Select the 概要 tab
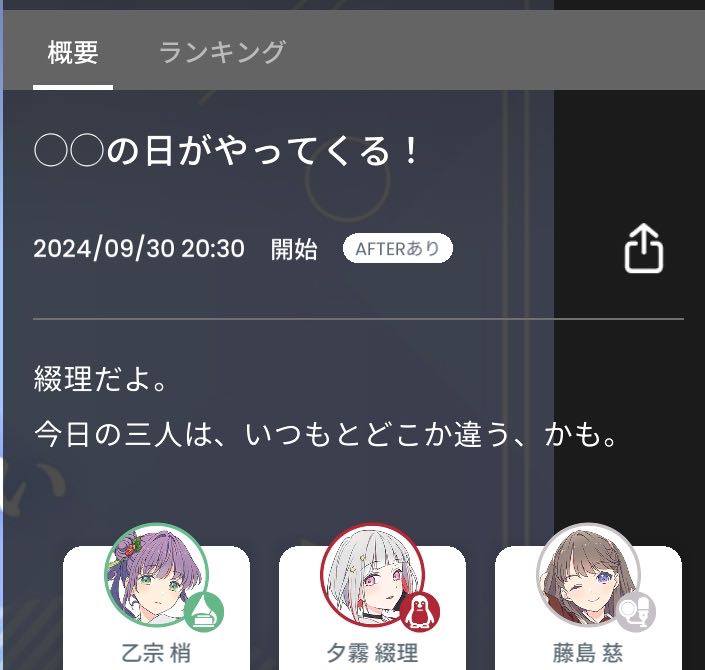 tap(73, 53)
